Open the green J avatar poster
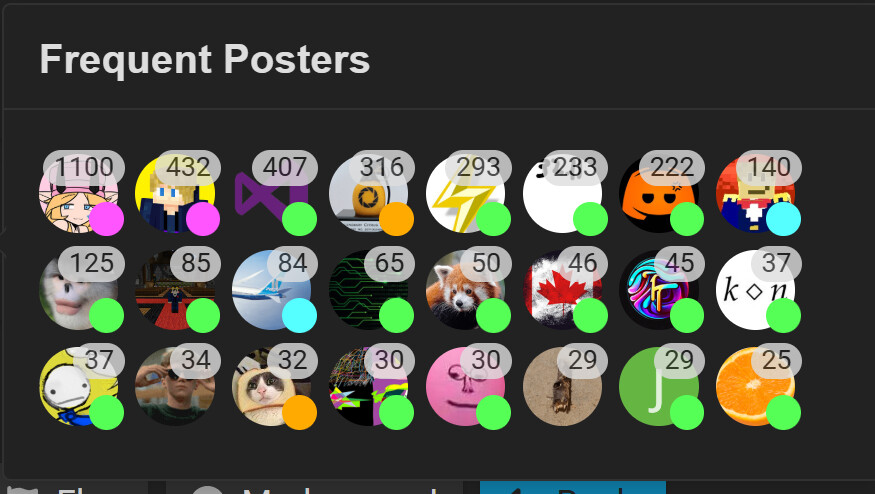This screenshot has width=875, height=494. tap(659, 387)
